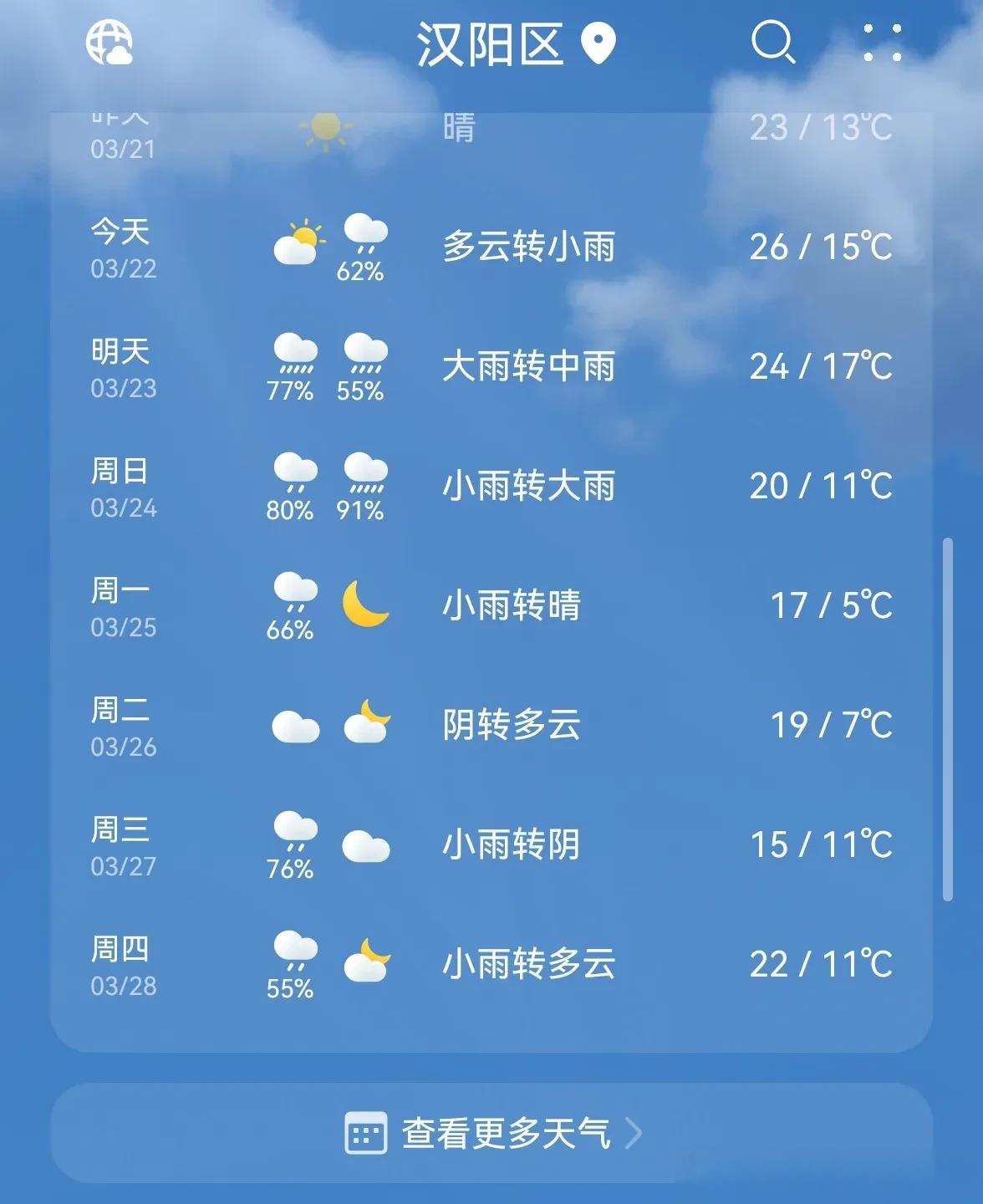Image resolution: width=983 pixels, height=1204 pixels.
Task: Open today's 03/22 forecast row
Action: point(491,247)
